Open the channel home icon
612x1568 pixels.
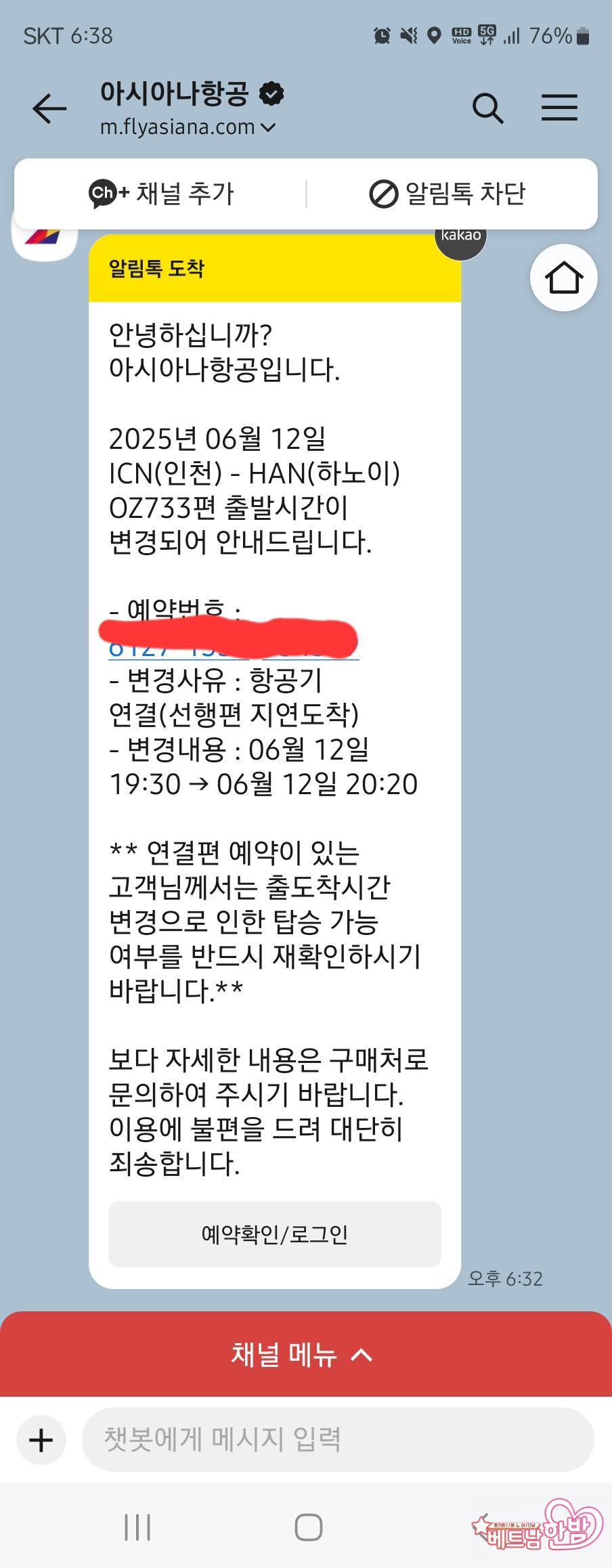[563, 278]
